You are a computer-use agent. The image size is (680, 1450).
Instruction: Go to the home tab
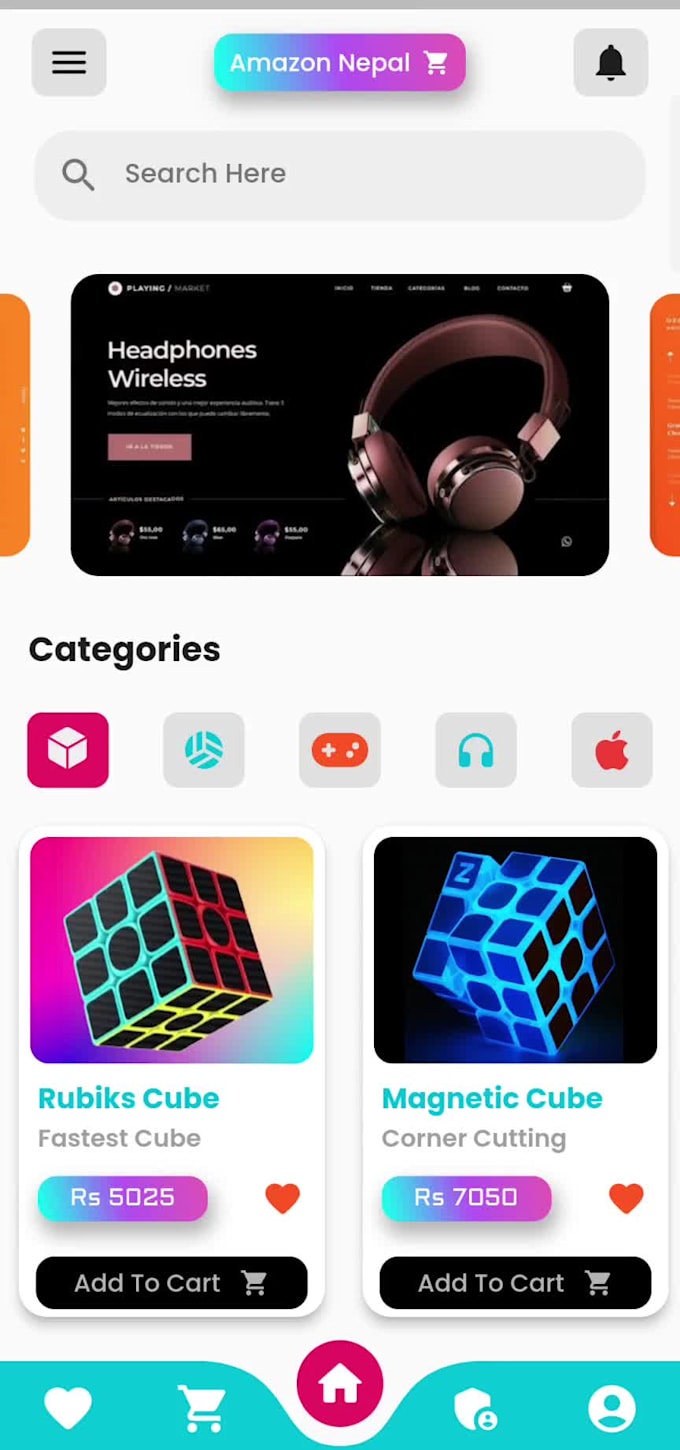(x=340, y=1385)
